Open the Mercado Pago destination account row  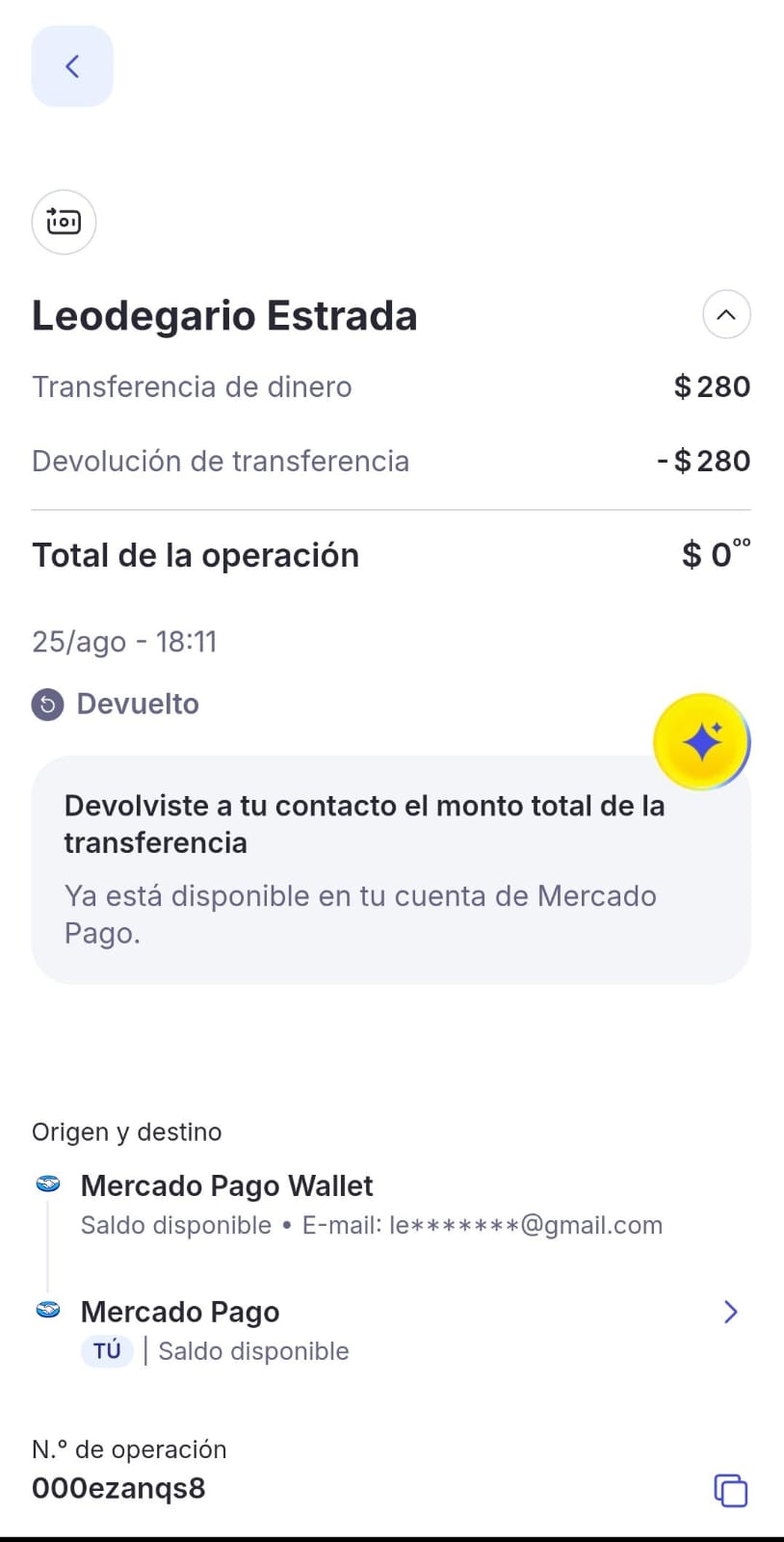[391, 1330]
